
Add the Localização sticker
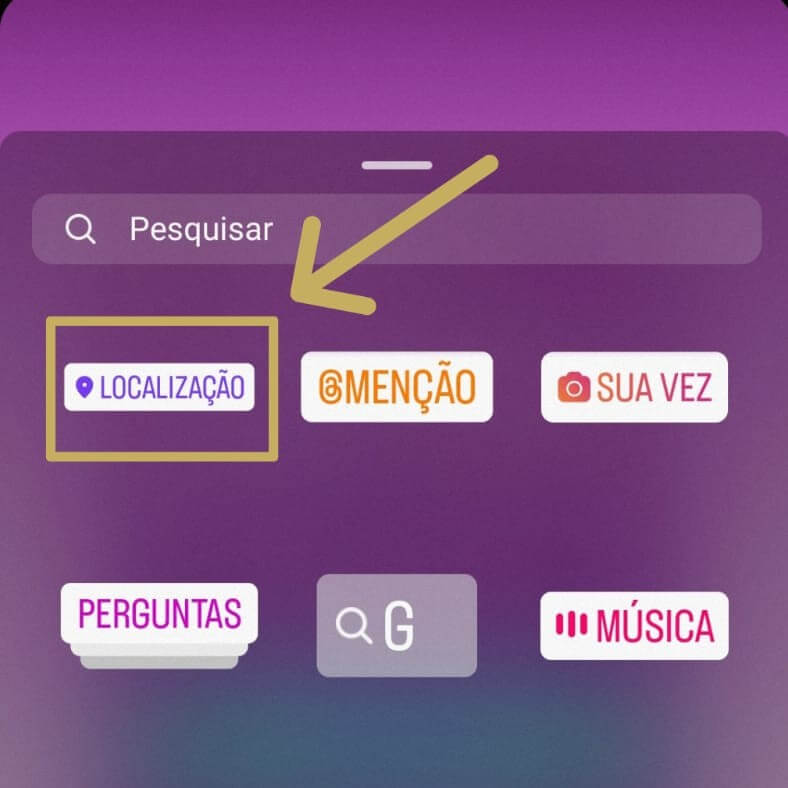click(160, 387)
